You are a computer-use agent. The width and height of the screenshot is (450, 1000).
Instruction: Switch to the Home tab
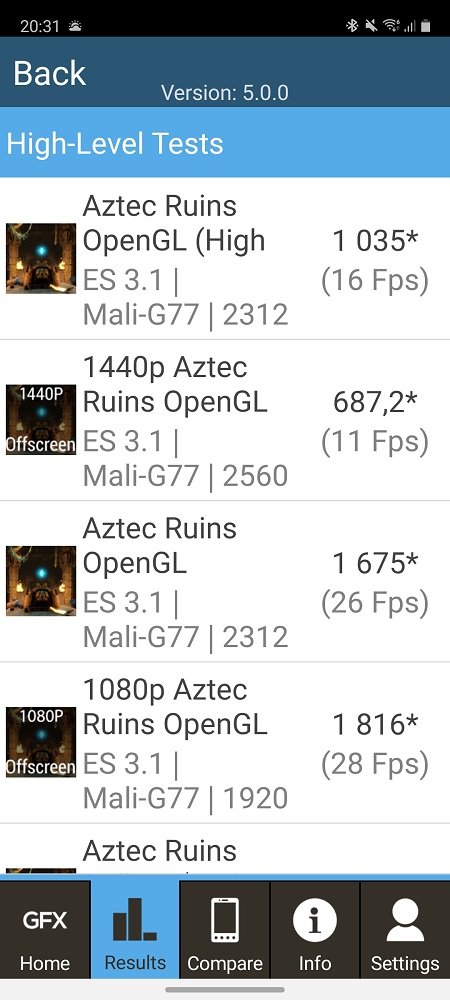(x=45, y=930)
